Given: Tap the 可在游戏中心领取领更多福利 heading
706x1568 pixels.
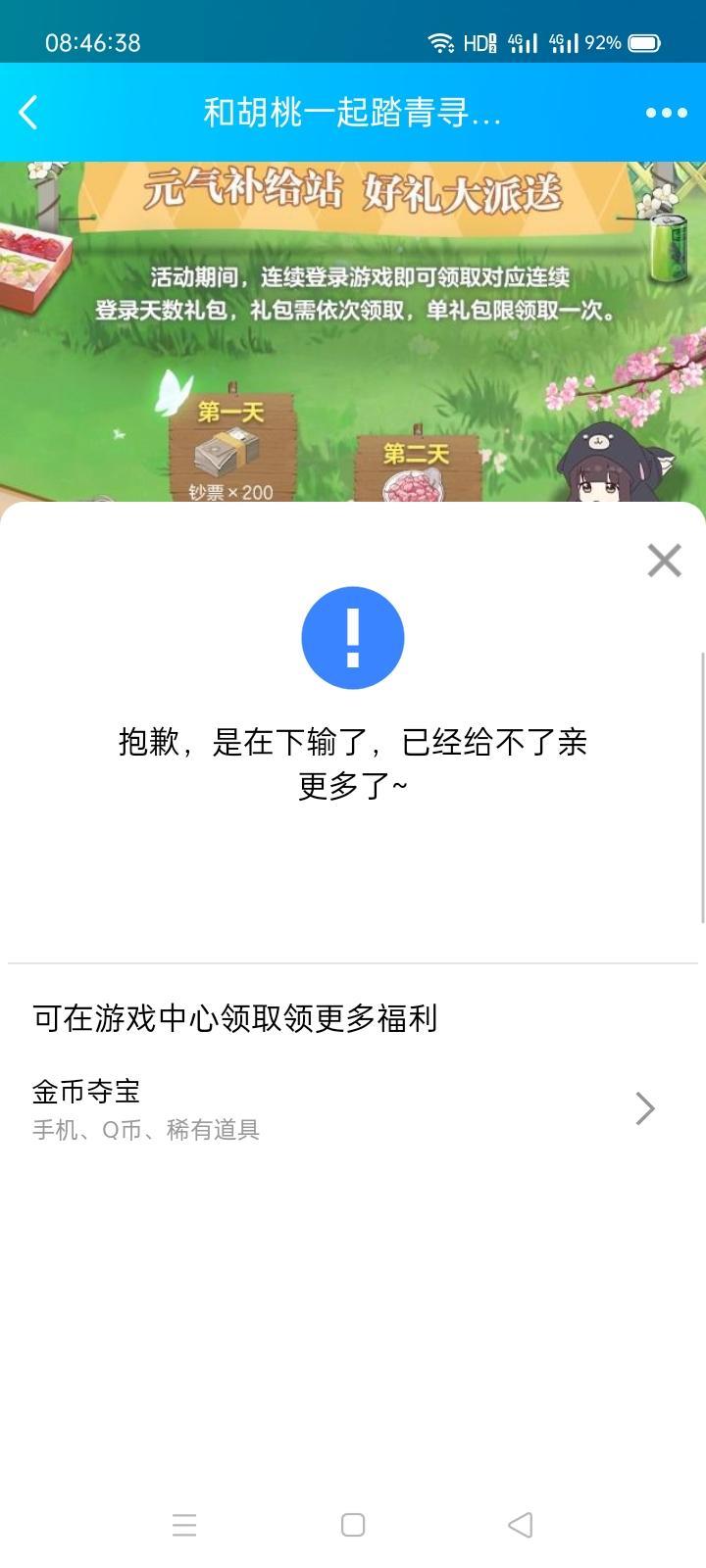Looking at the screenshot, I should tap(235, 1019).
